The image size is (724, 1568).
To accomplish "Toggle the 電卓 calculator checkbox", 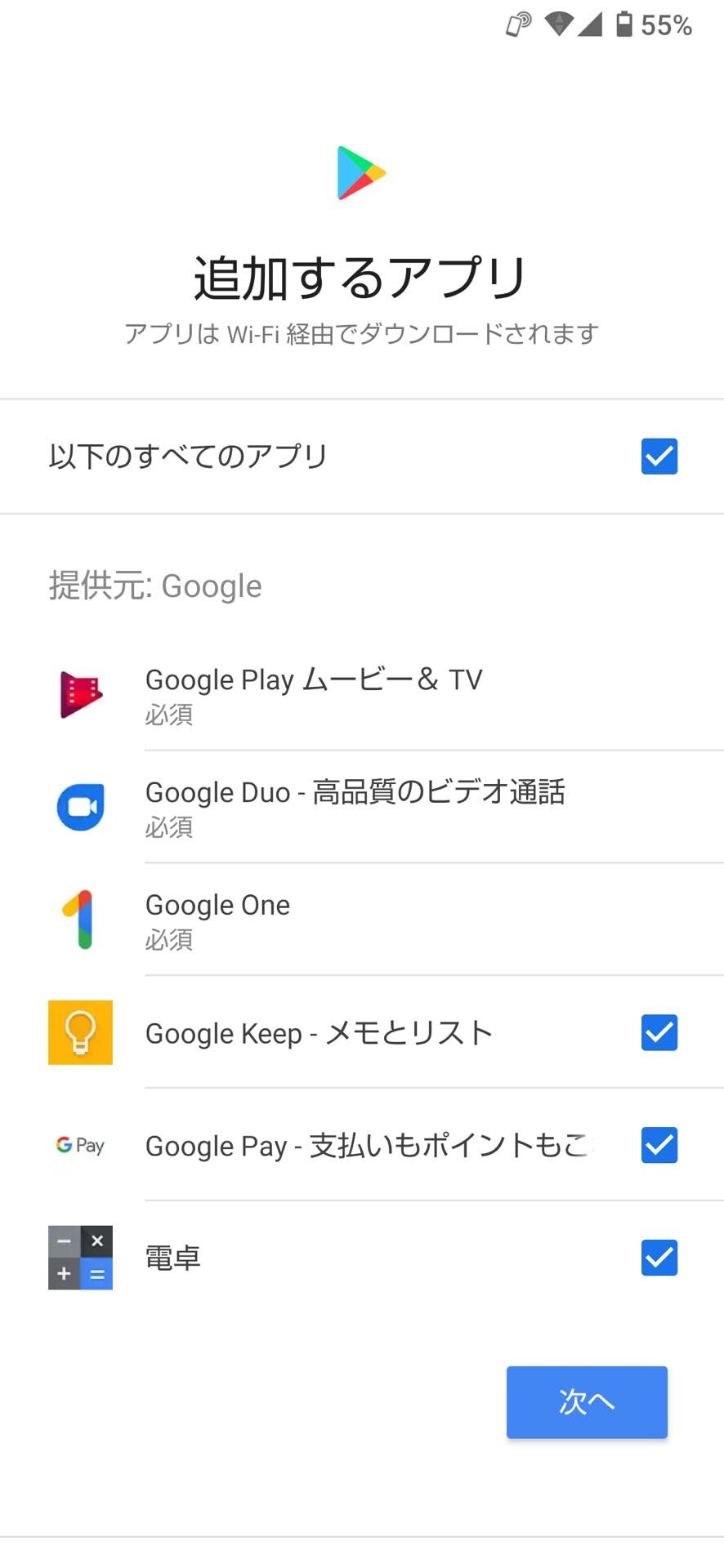I will tap(659, 1258).
